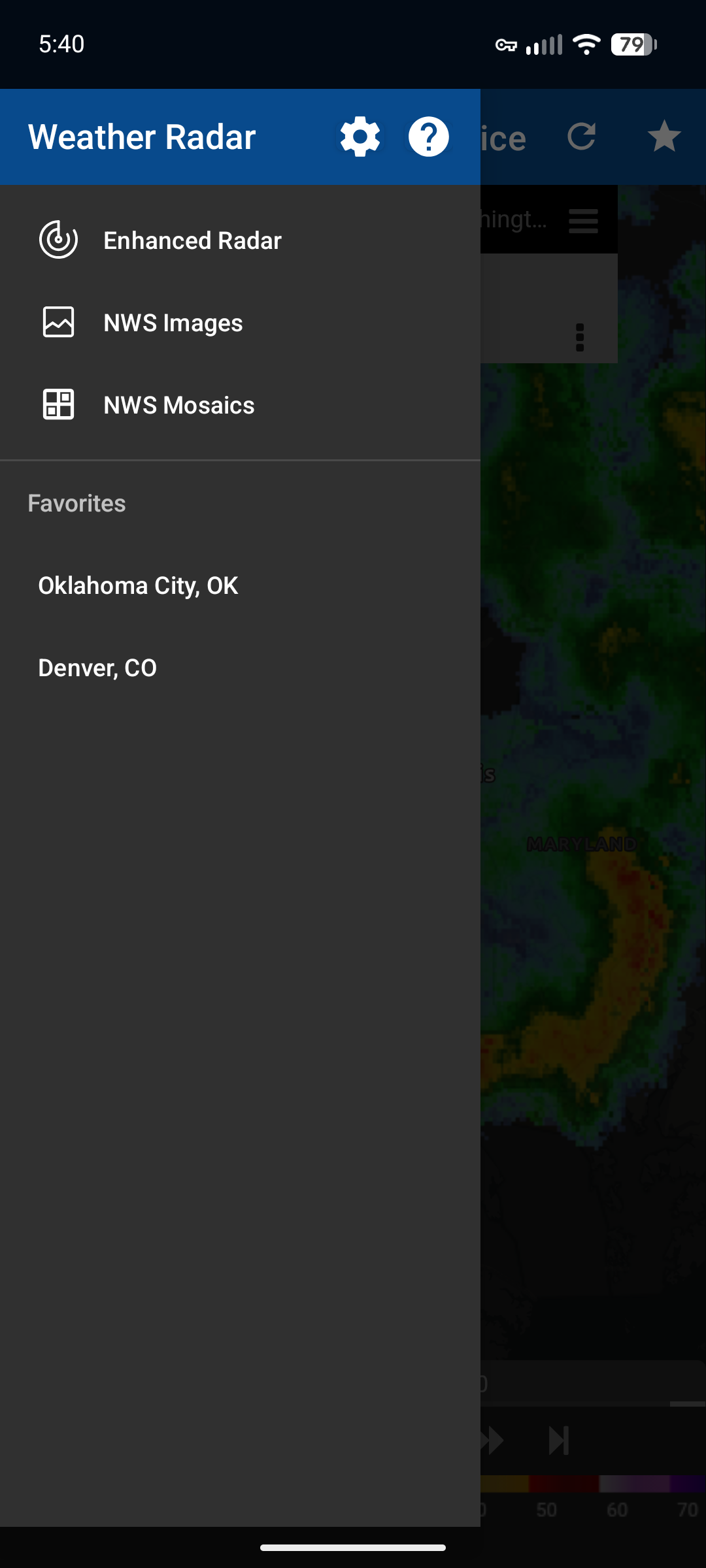
Task: Click the Enhanced Radar radial icon
Action: coord(58,240)
